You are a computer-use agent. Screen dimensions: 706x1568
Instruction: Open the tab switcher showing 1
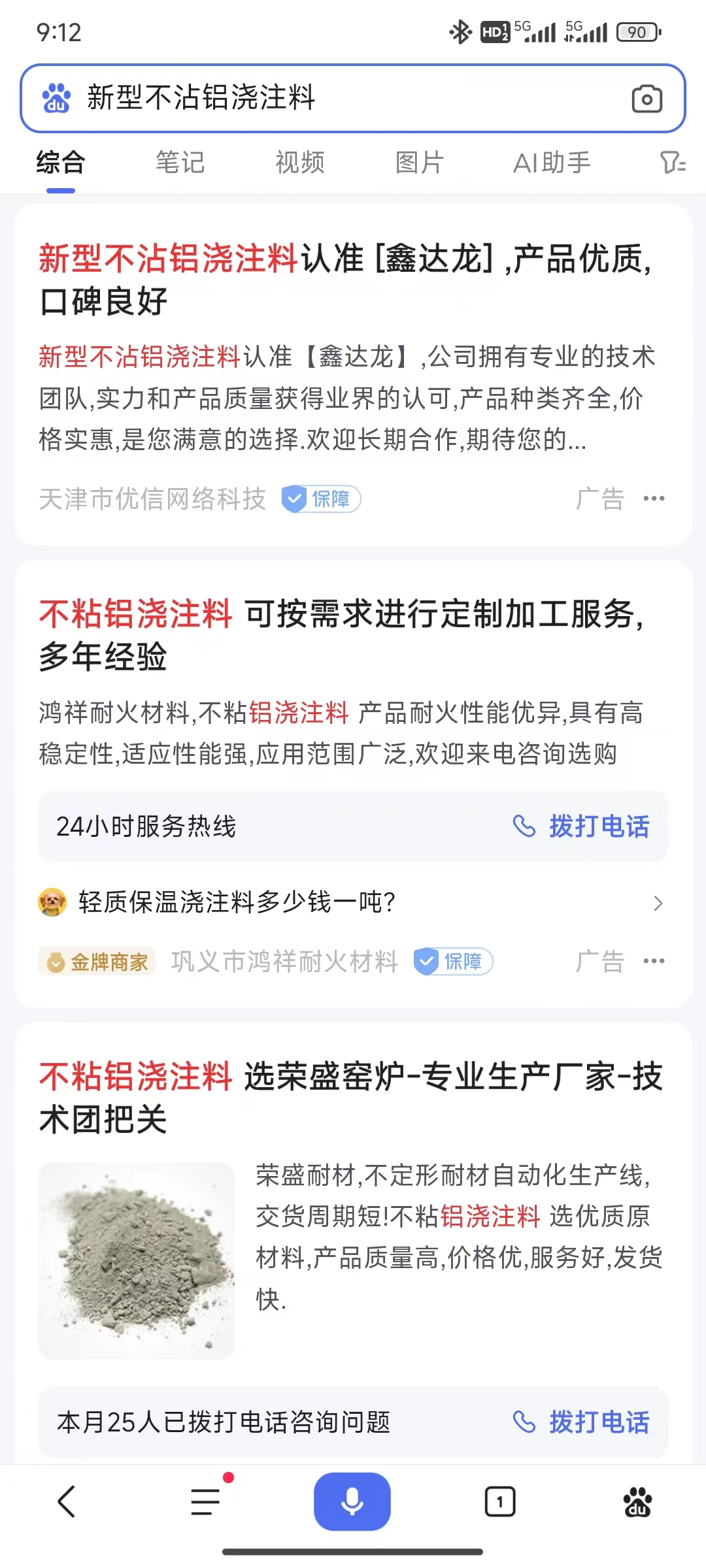[500, 1501]
